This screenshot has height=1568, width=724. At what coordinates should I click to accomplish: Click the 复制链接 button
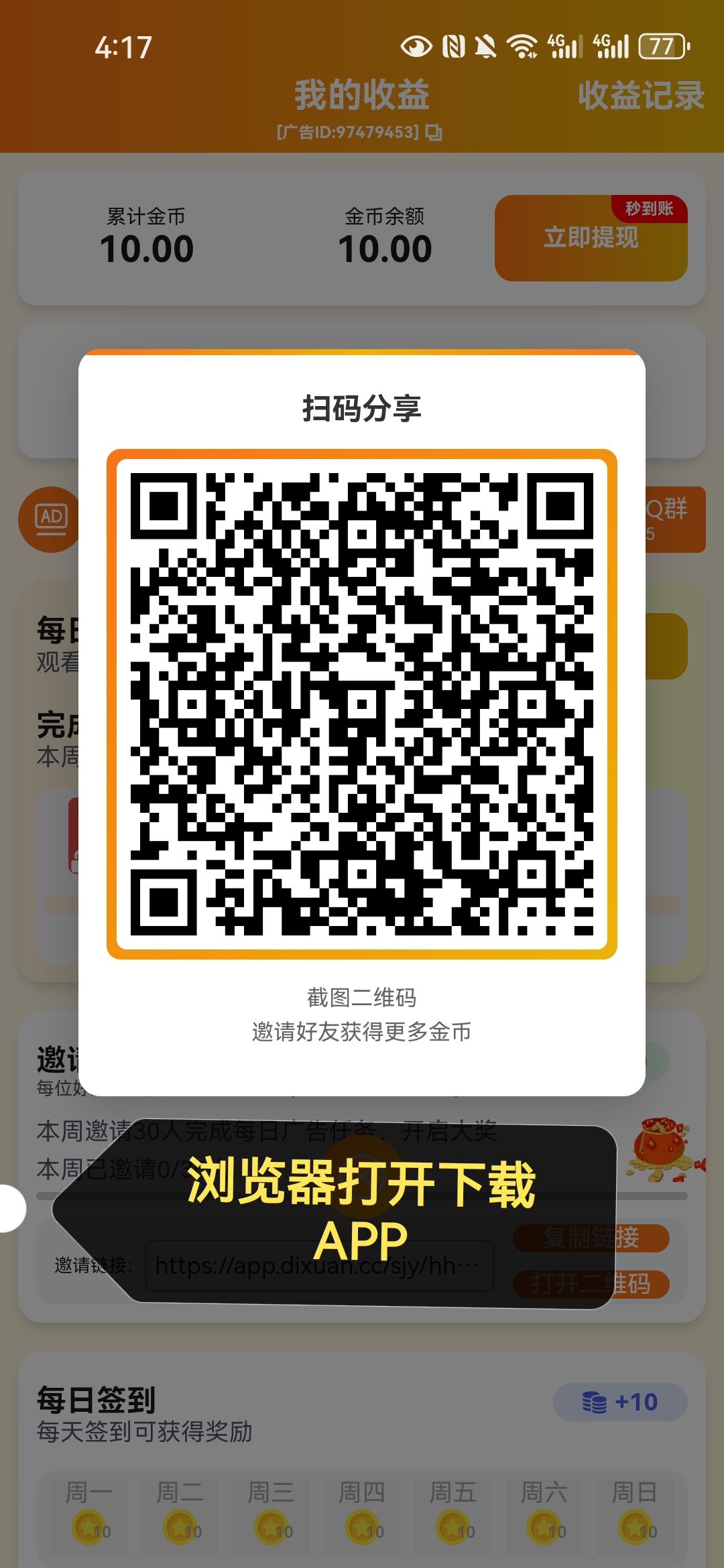point(591,1238)
